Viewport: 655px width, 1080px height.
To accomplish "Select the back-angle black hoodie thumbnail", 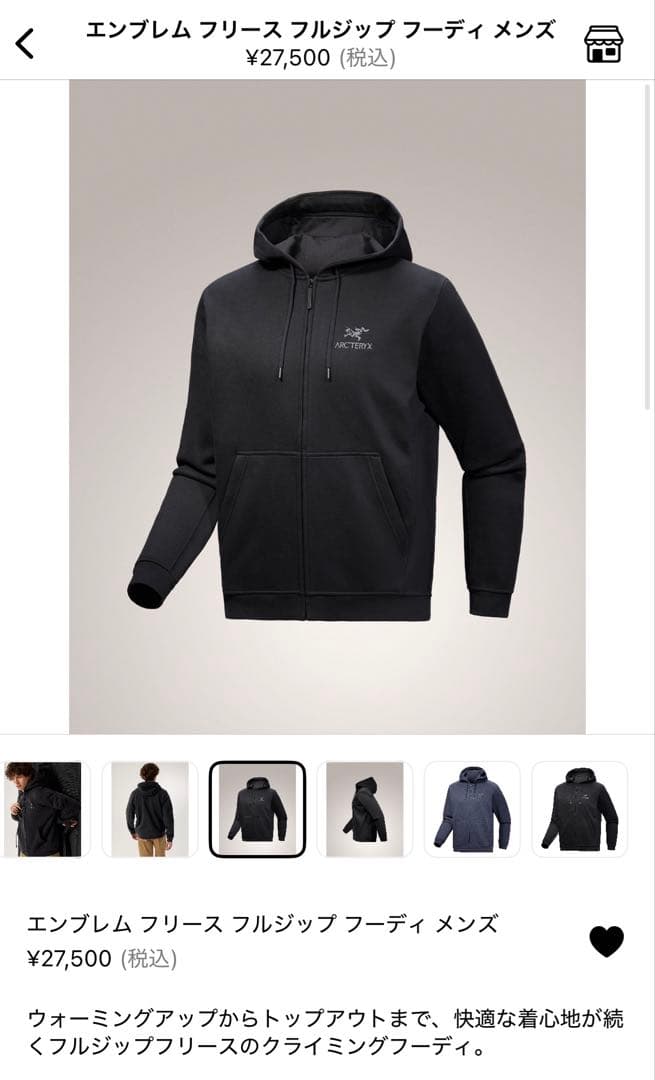I will pyautogui.click(x=365, y=809).
